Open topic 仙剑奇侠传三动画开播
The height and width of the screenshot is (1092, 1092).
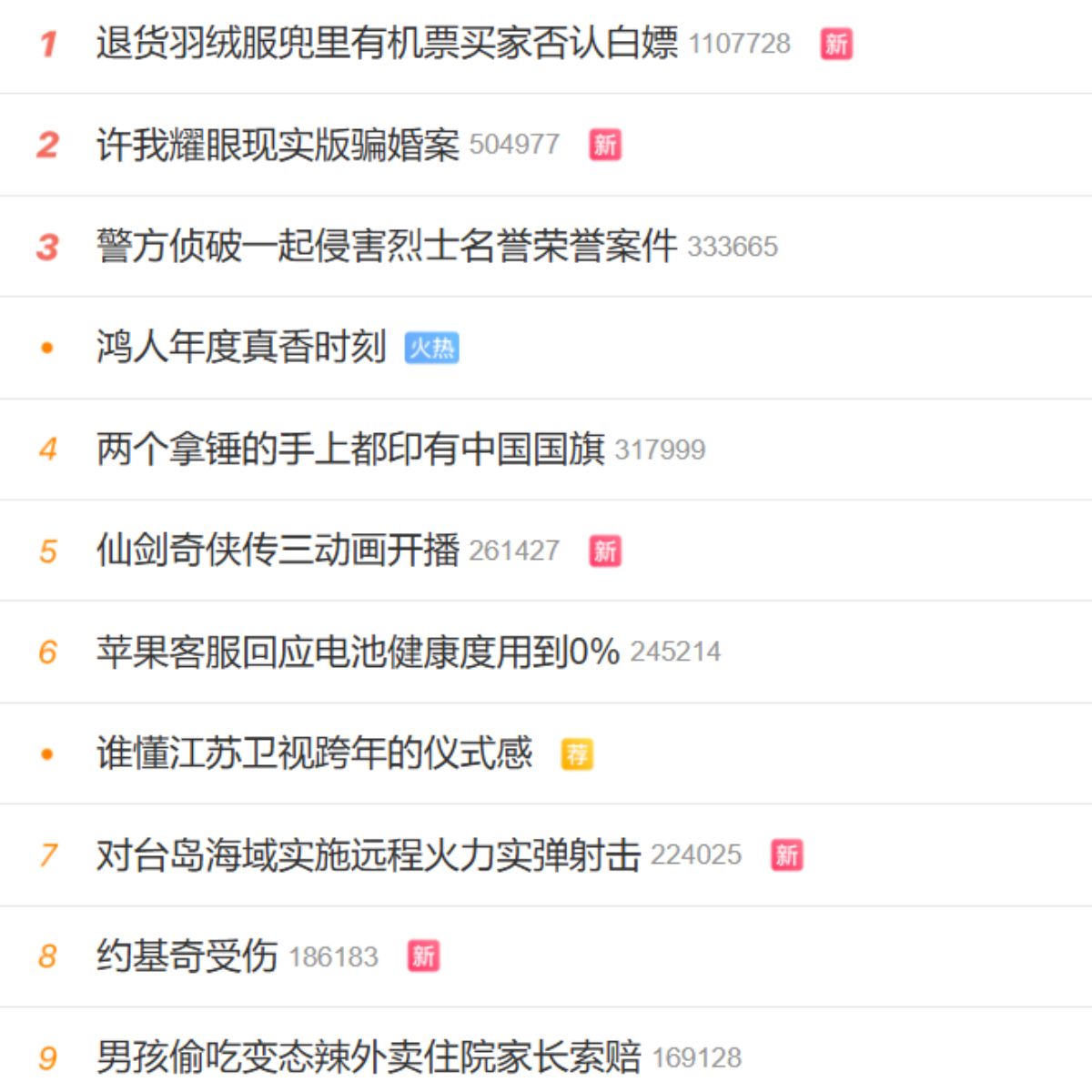click(x=278, y=551)
